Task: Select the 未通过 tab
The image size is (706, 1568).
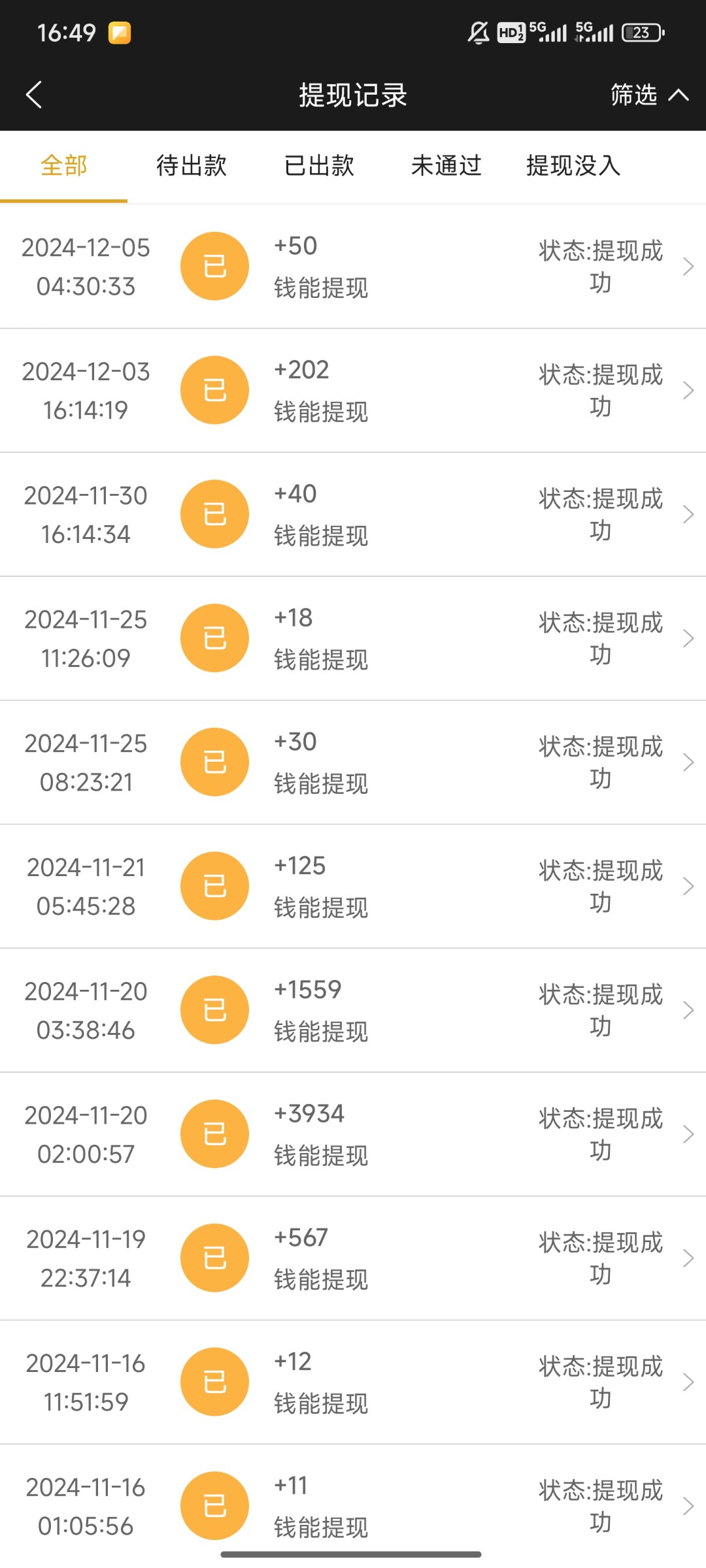Action: pyautogui.click(x=446, y=167)
